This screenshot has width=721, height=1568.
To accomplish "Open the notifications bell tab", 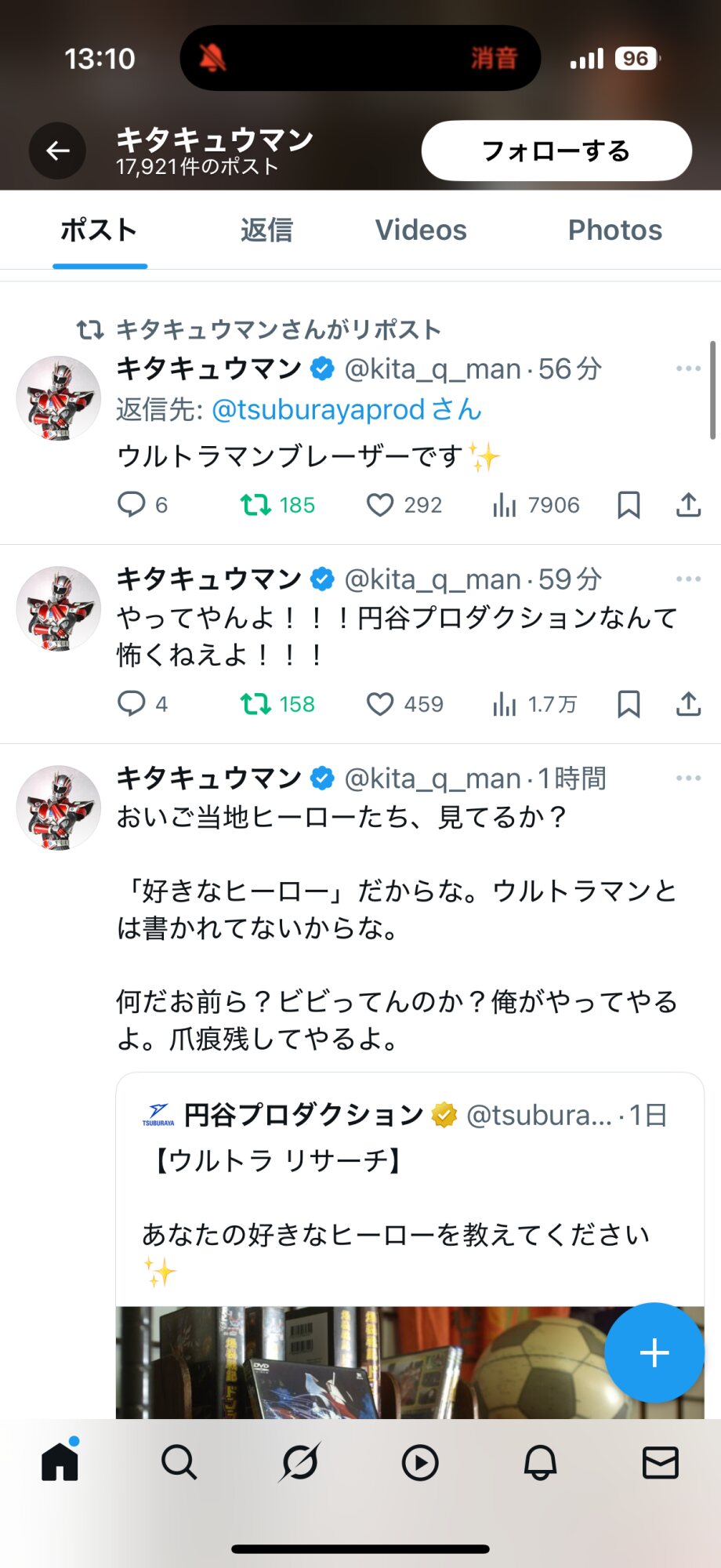I will tap(540, 1463).
